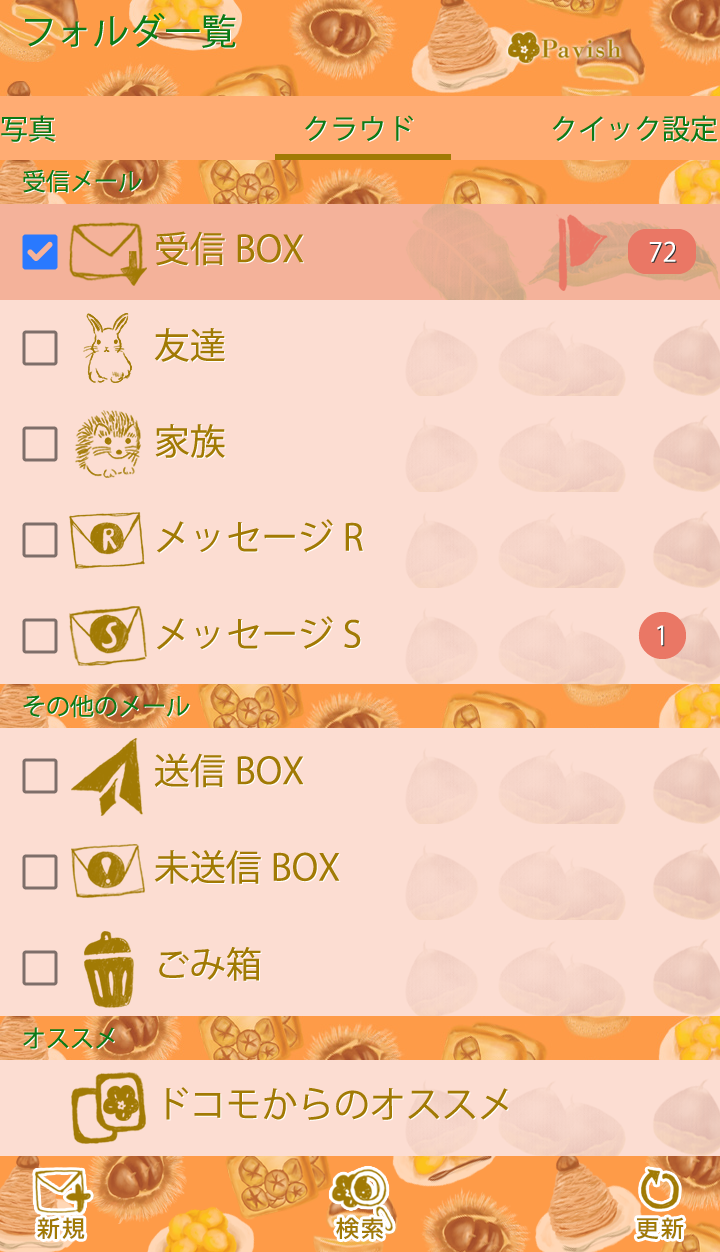Mark the 送信 BOX checkbox
Viewport: 720px width, 1252px height.
pyautogui.click(x=40, y=775)
